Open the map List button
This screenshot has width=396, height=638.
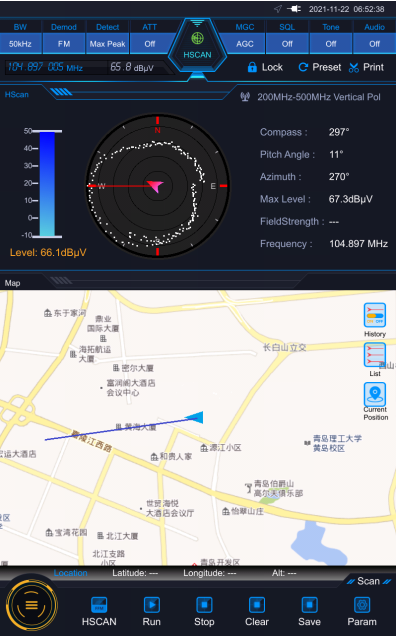click(x=375, y=360)
